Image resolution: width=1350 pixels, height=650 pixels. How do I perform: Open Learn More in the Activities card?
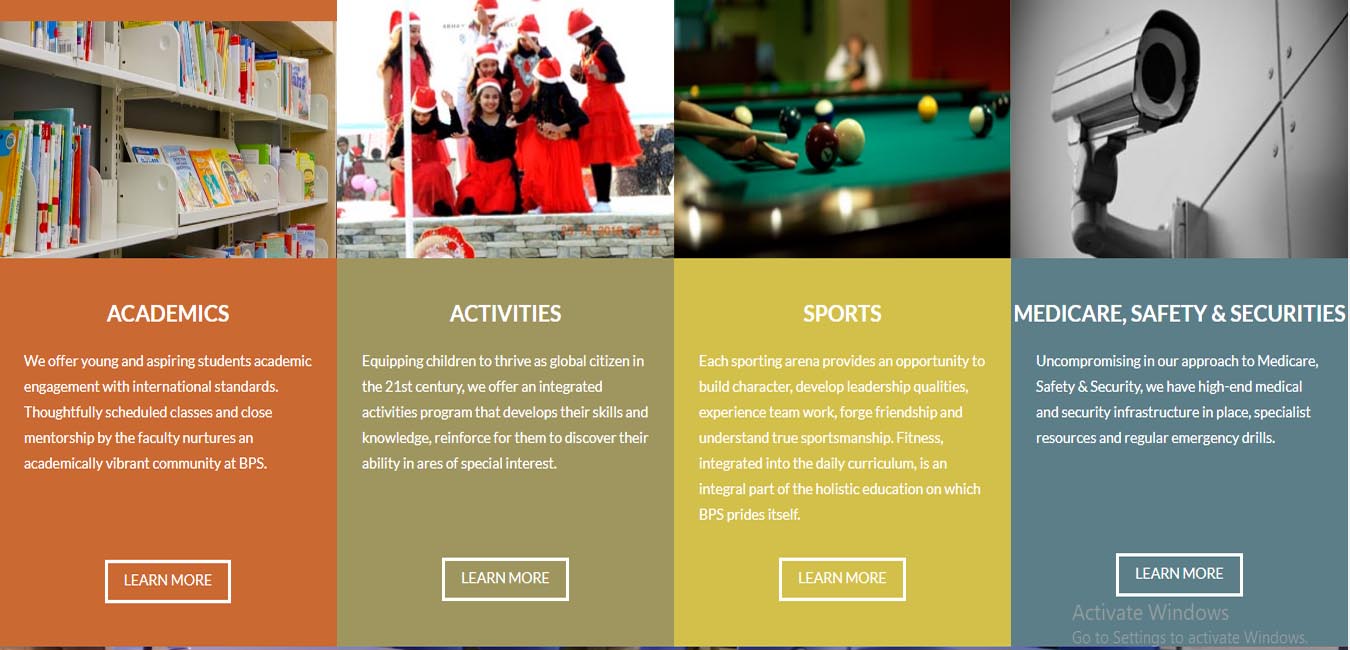(x=505, y=579)
